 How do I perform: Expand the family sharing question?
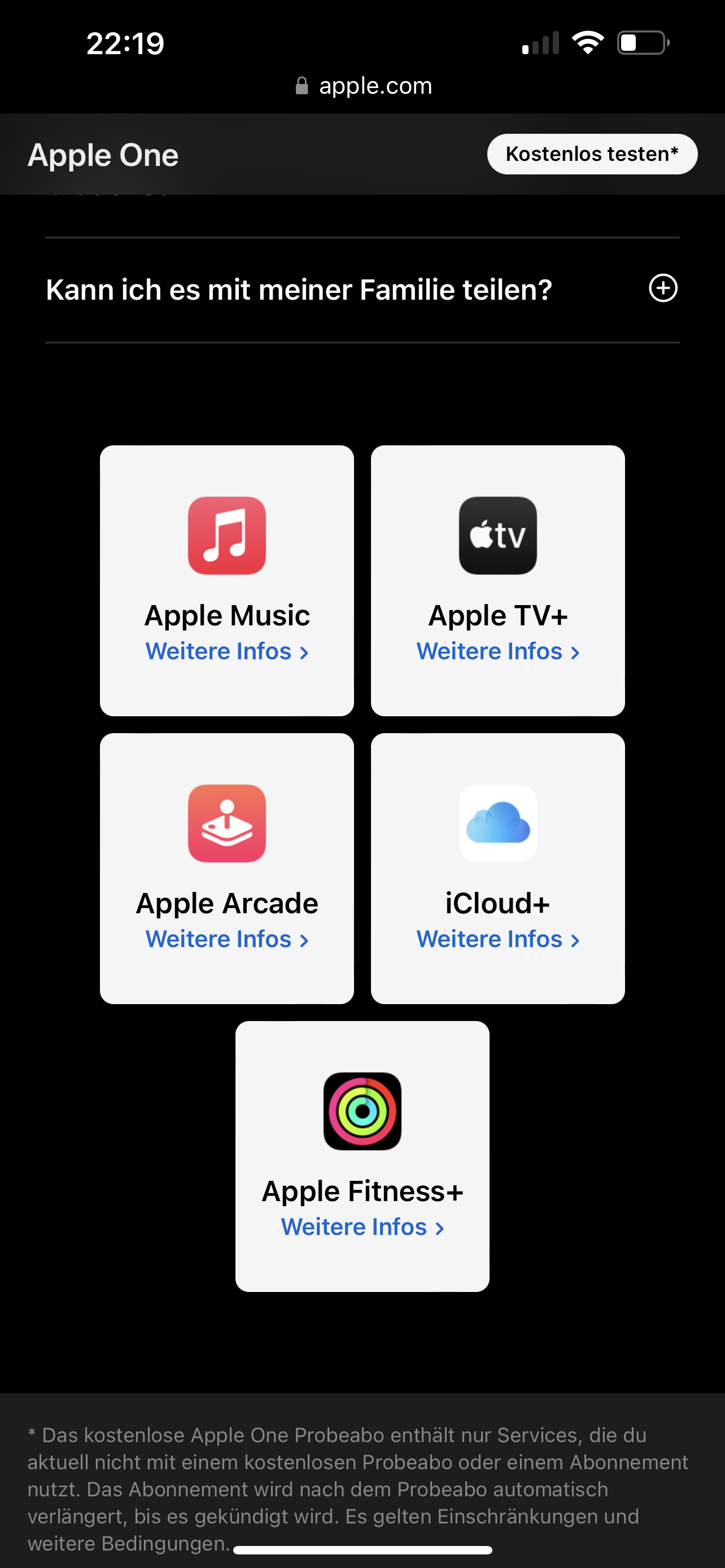click(662, 288)
